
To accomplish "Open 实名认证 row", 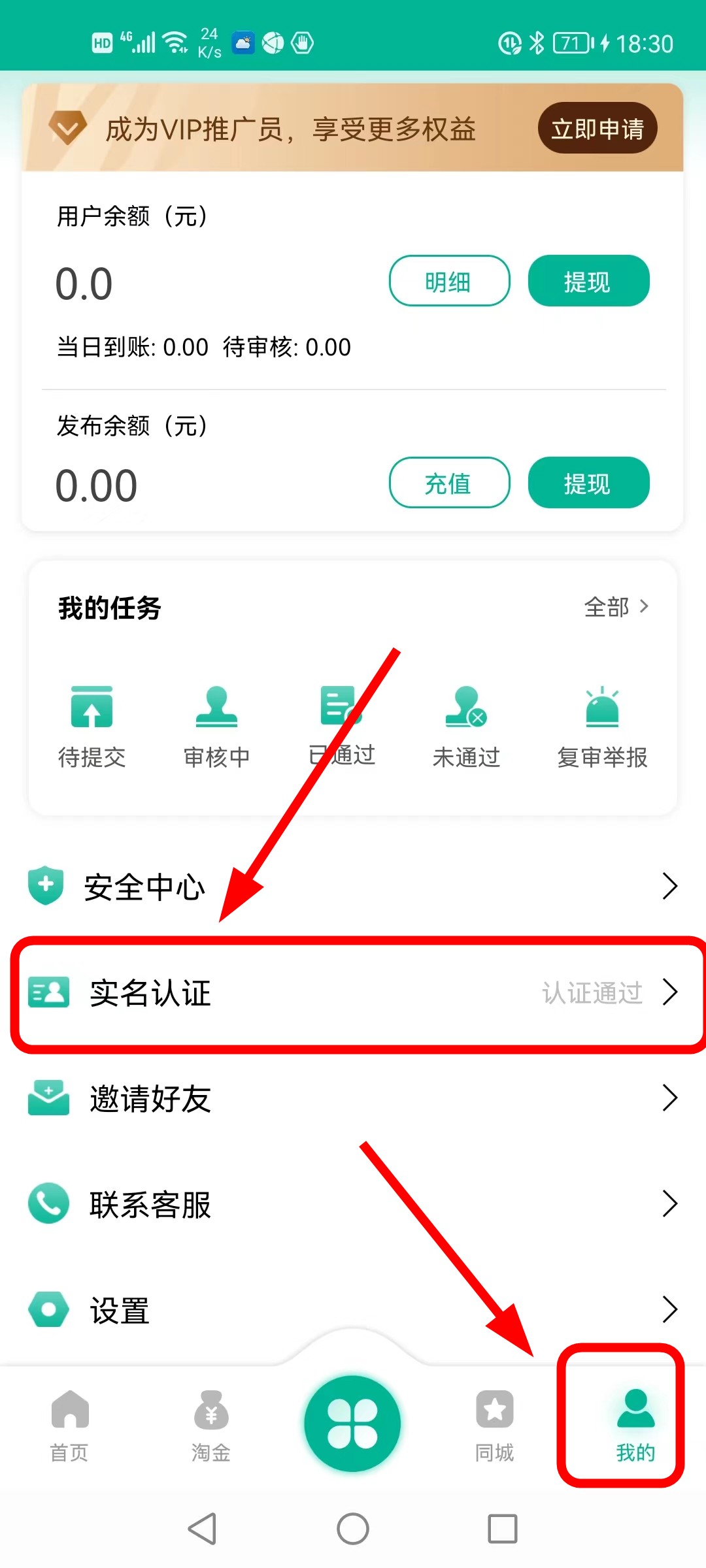I will [353, 992].
